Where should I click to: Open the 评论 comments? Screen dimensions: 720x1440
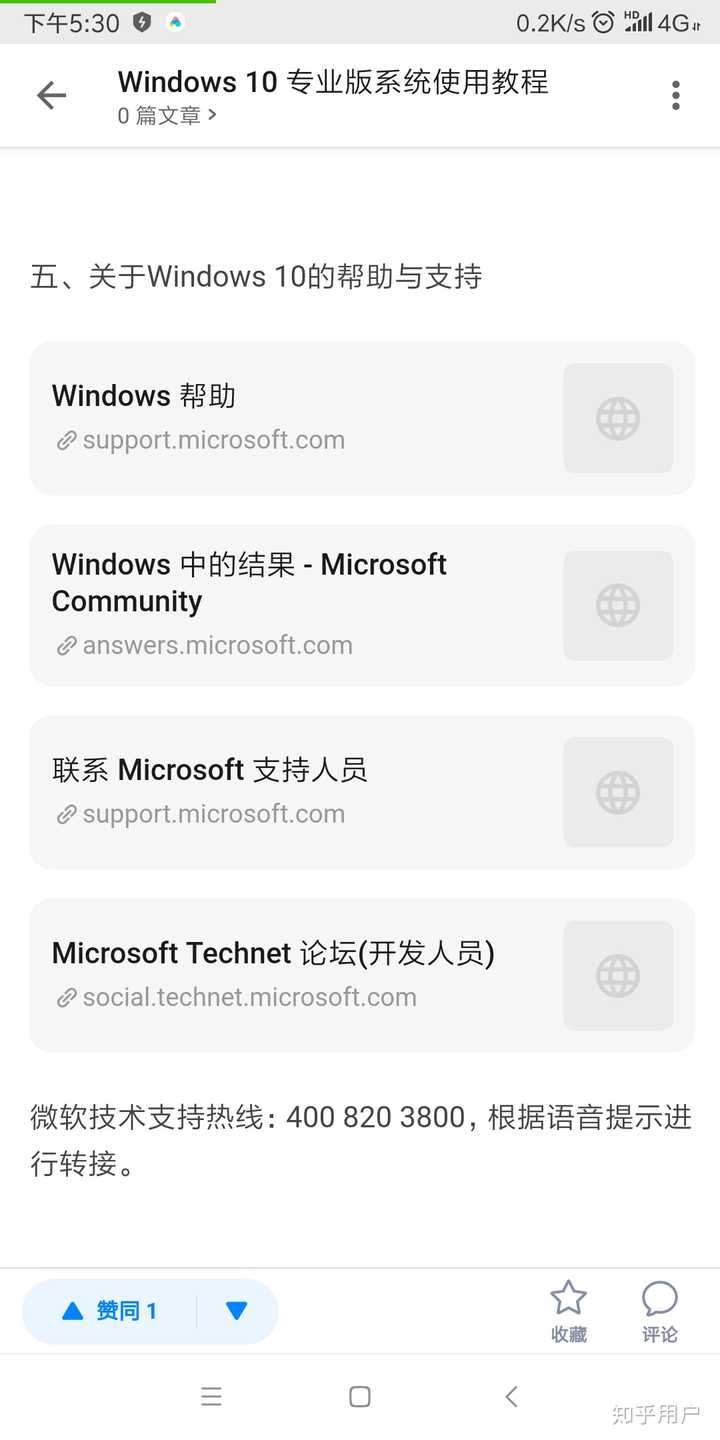click(x=660, y=1311)
